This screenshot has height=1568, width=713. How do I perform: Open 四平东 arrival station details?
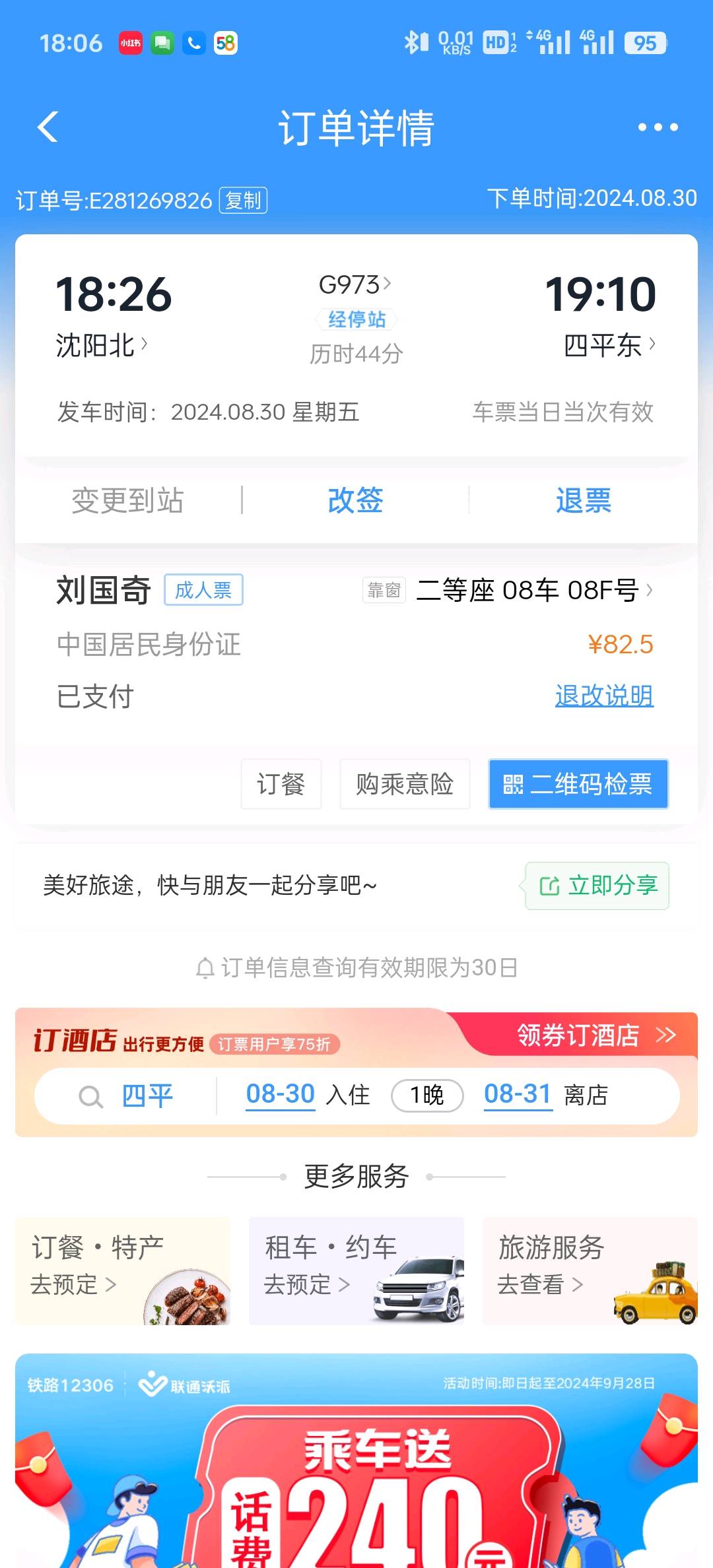tap(609, 345)
